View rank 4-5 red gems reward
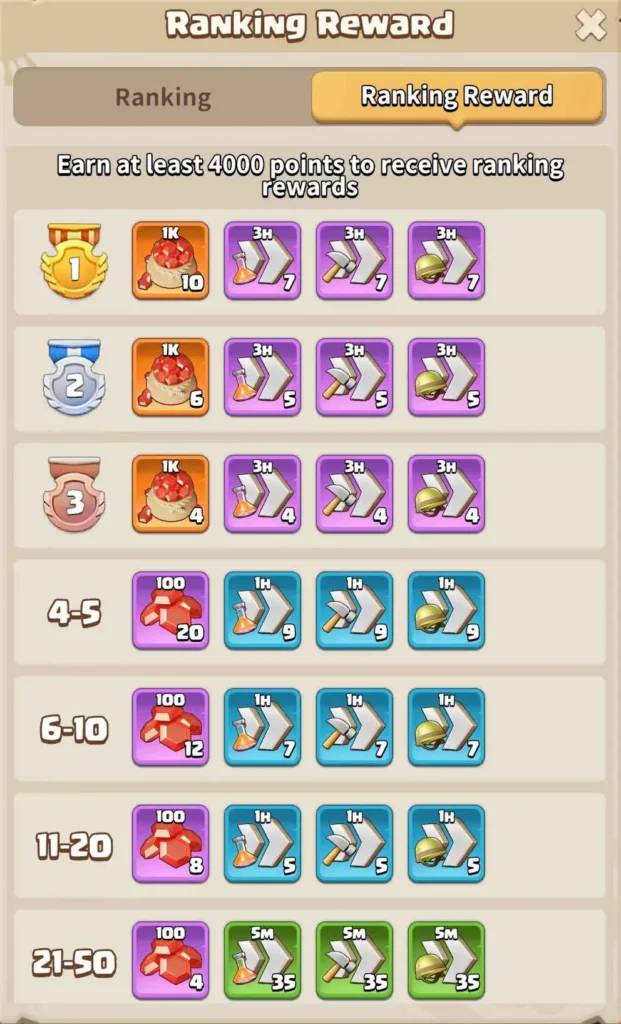Screen dimensions: 621x1024 (x=171, y=611)
